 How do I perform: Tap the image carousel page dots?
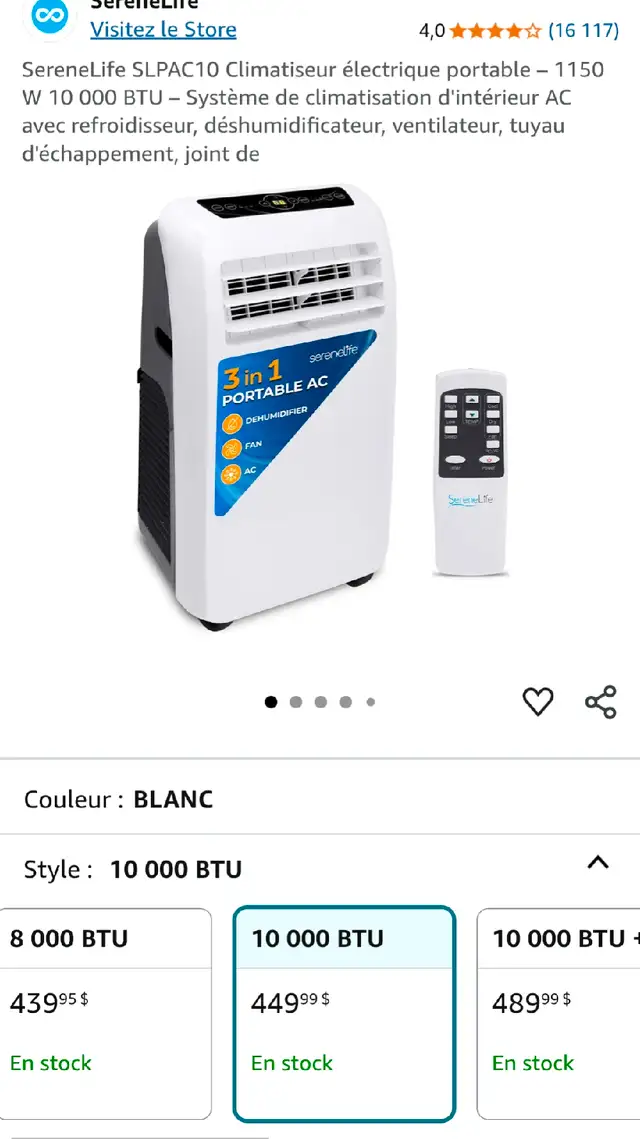pos(320,702)
